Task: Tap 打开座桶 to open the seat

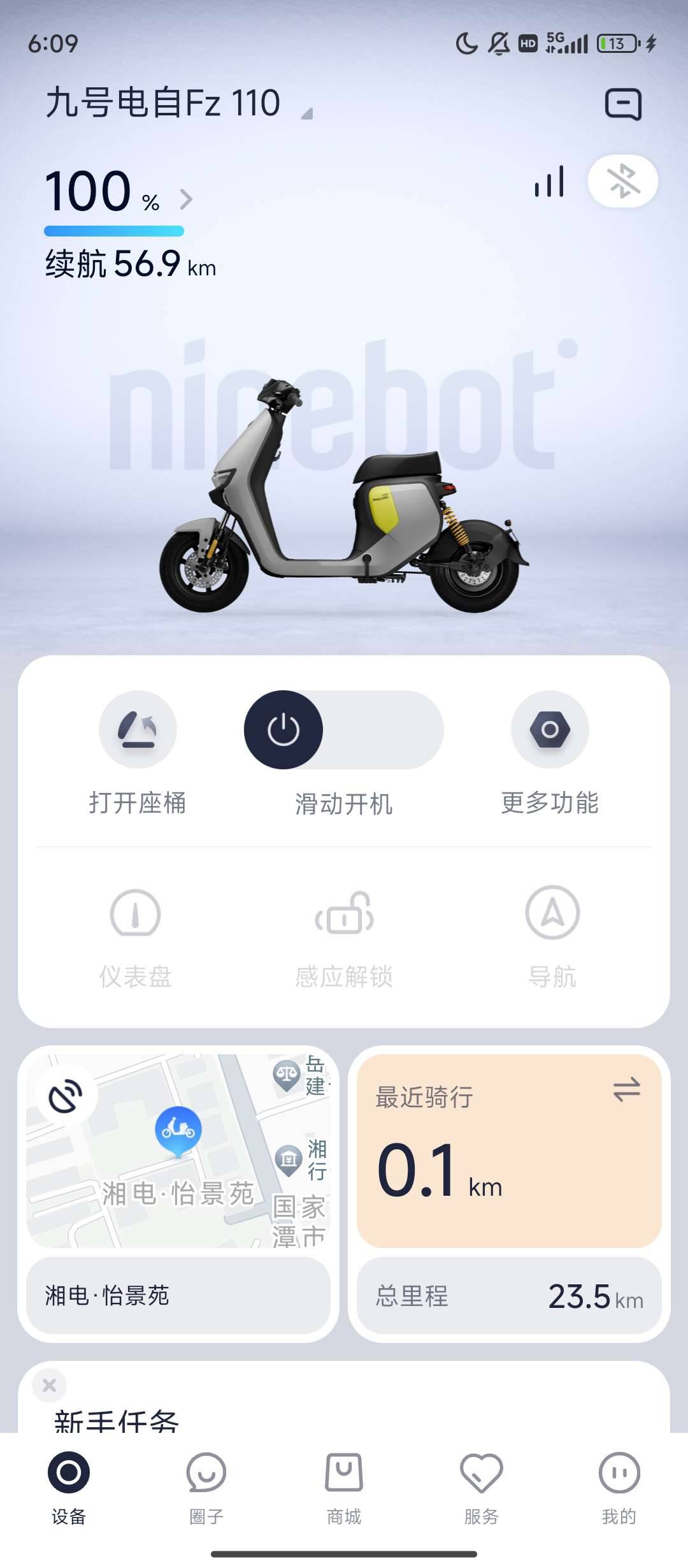Action: (138, 730)
